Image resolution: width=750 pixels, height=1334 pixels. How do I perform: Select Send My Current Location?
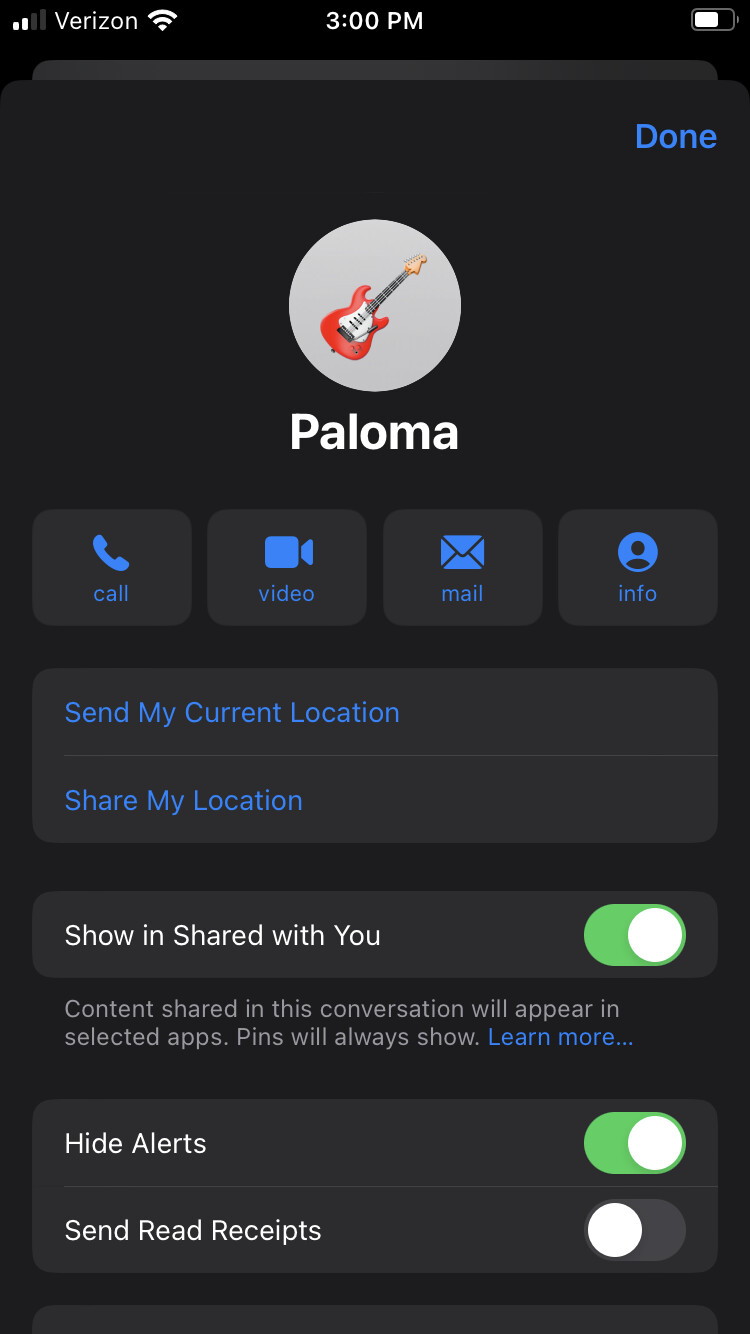coord(375,712)
